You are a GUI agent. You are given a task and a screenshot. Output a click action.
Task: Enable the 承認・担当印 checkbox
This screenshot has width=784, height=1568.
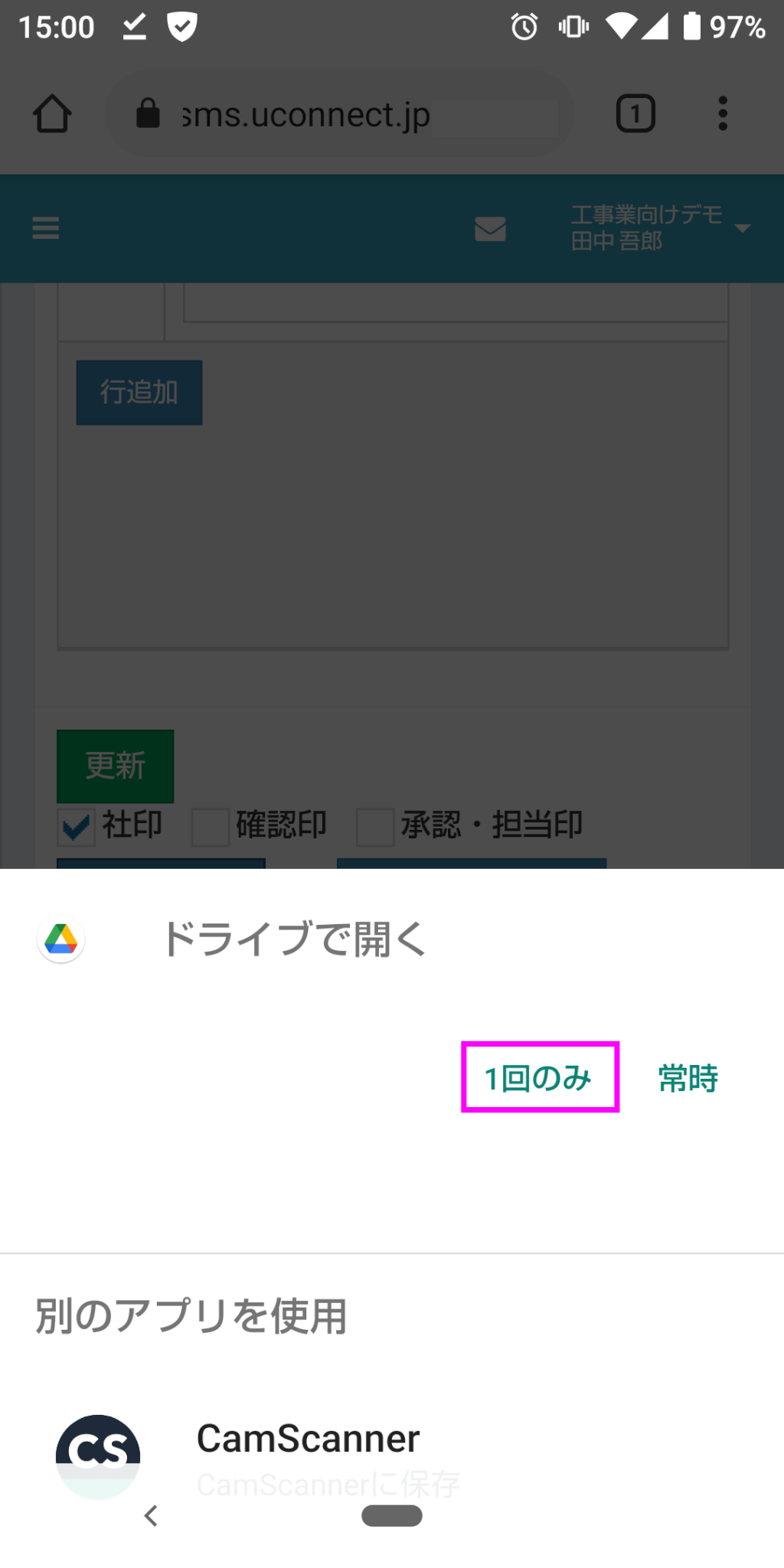(374, 827)
